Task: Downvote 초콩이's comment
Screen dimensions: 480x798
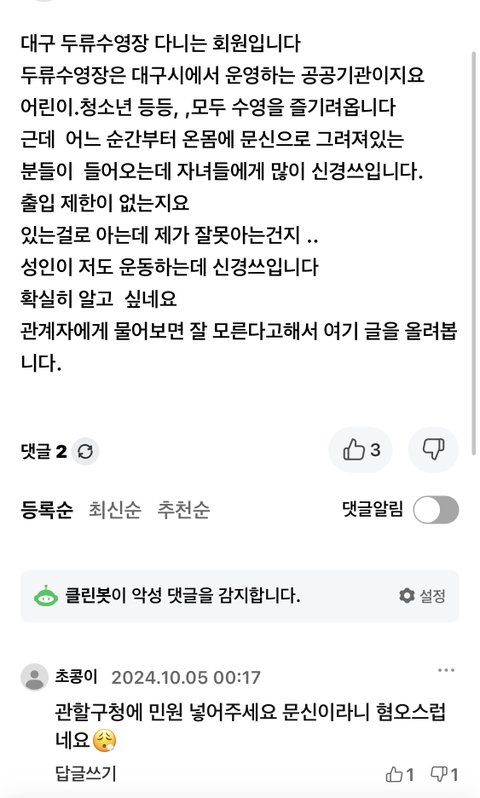Action: pyautogui.click(x=444, y=775)
